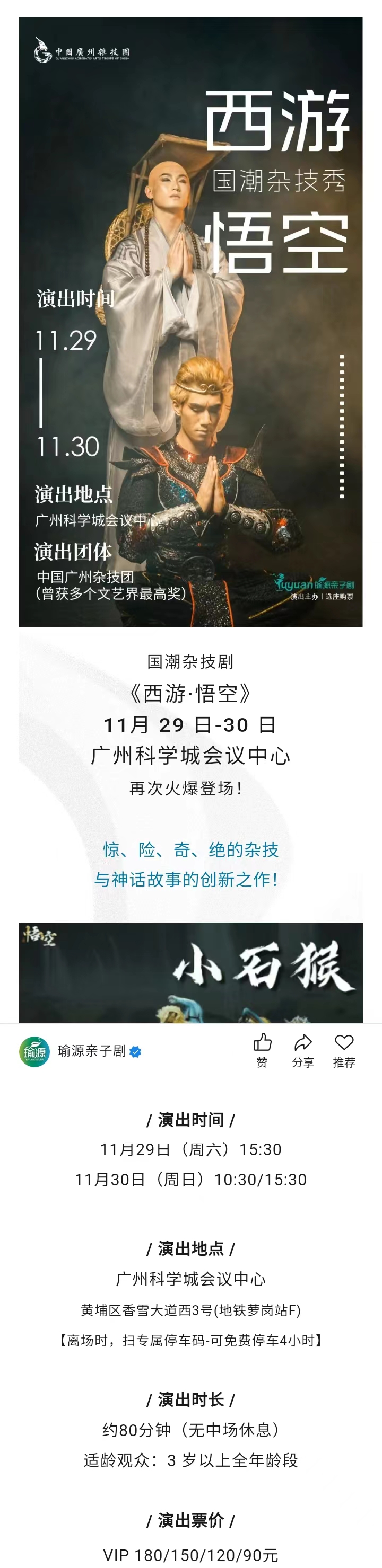Viewport: 382px width, 1568px height.
Task: Share the article via 分享
Action: coord(303,1049)
